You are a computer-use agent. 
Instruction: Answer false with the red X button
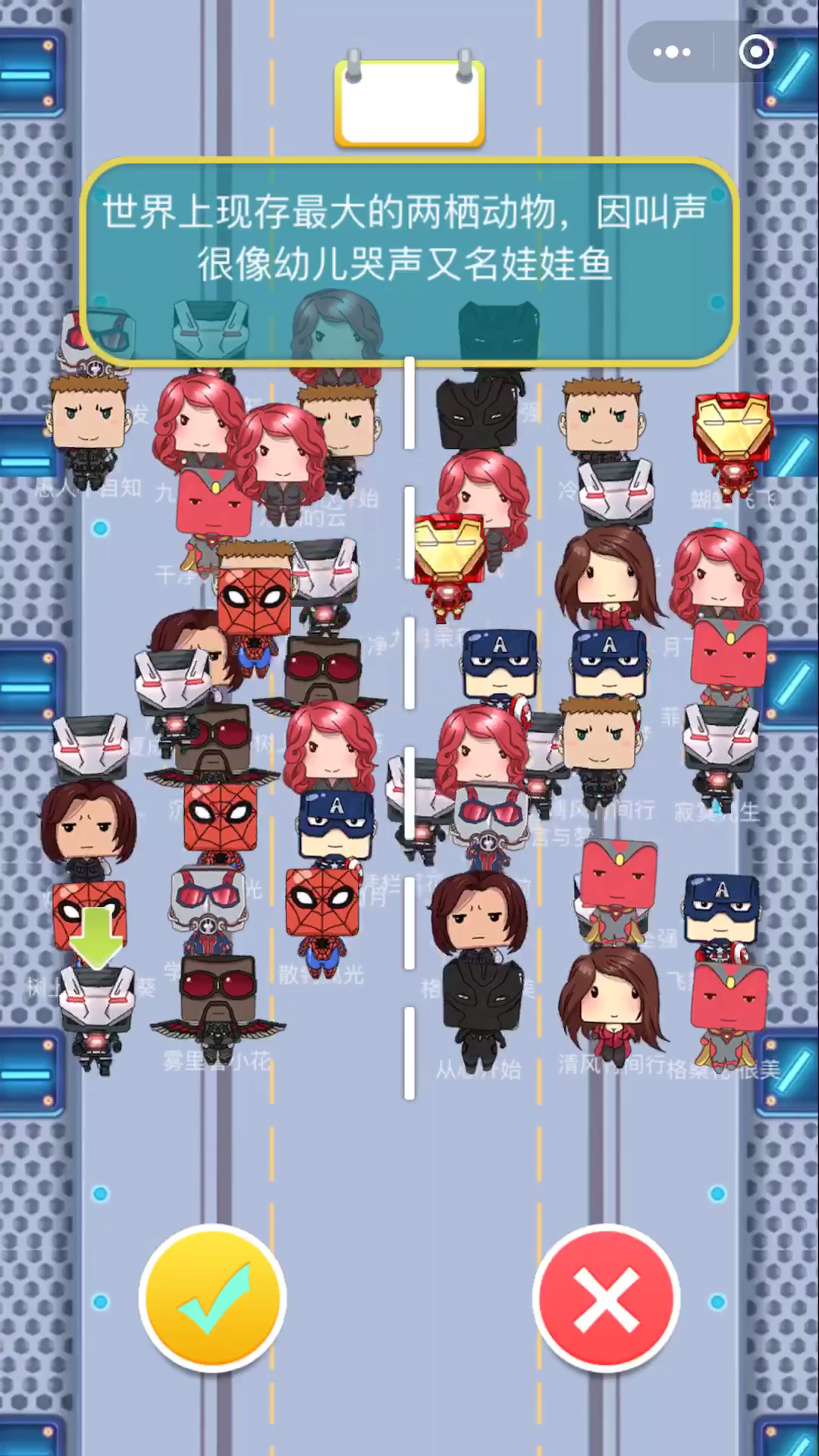click(x=606, y=1298)
